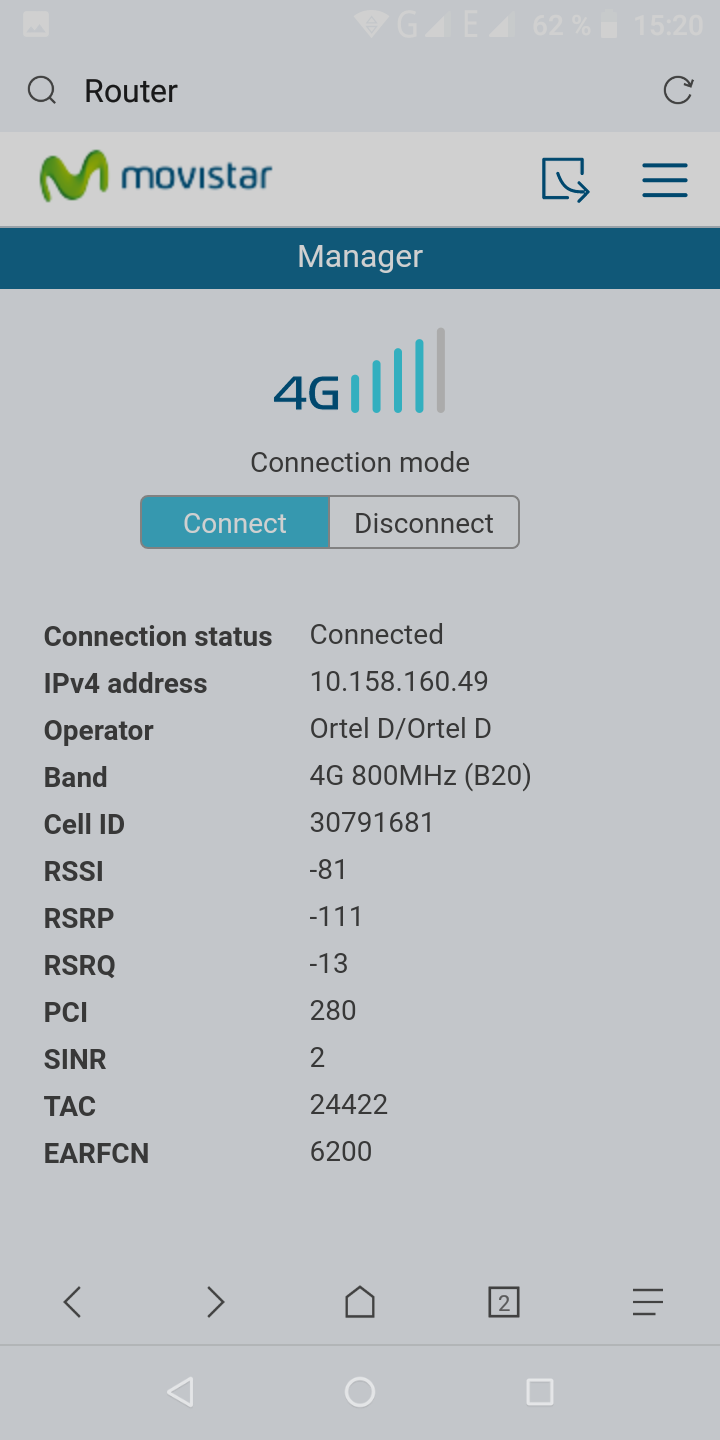Go forward in browser history
The image size is (720, 1440).
tap(215, 1302)
